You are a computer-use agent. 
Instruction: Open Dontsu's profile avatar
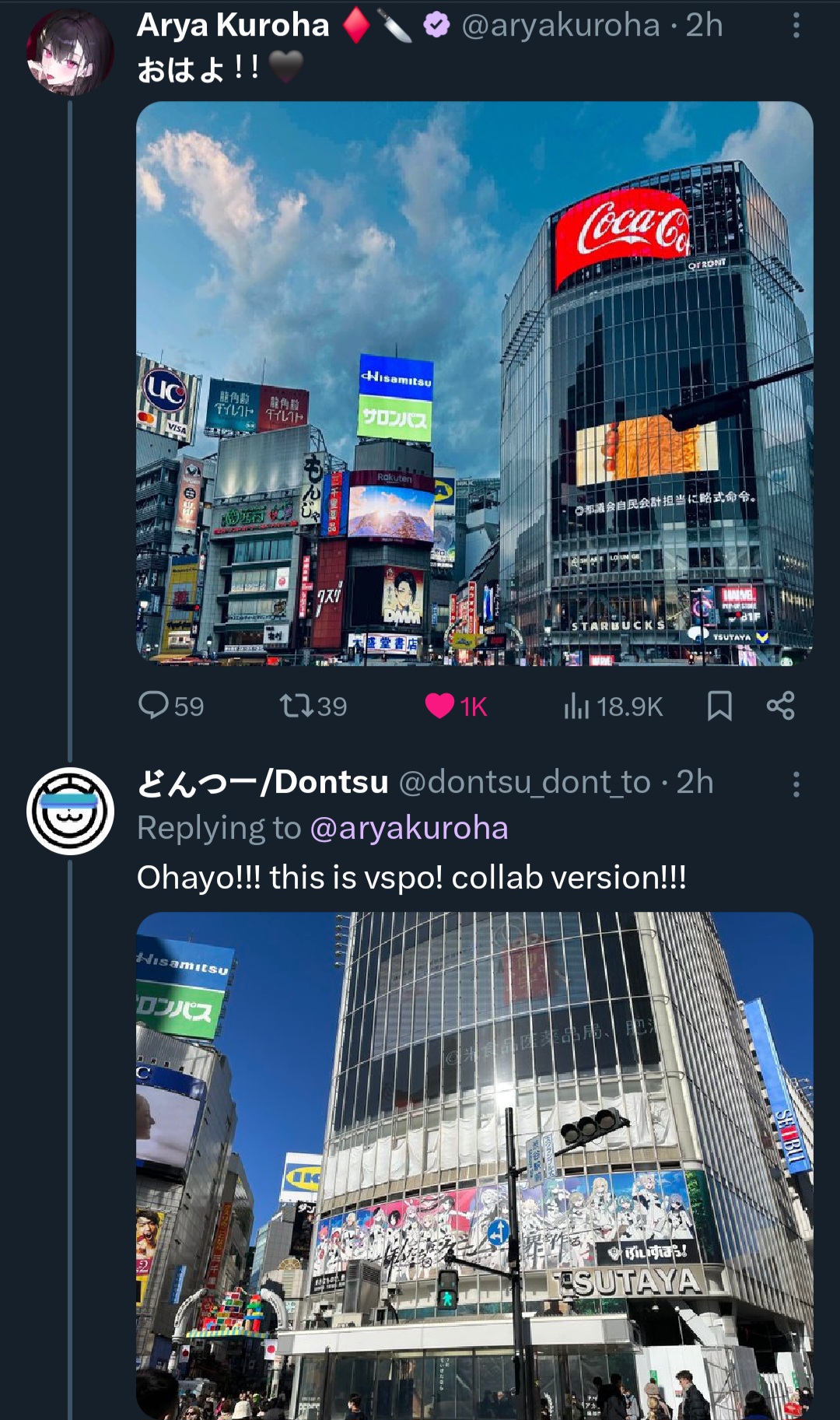[70, 811]
